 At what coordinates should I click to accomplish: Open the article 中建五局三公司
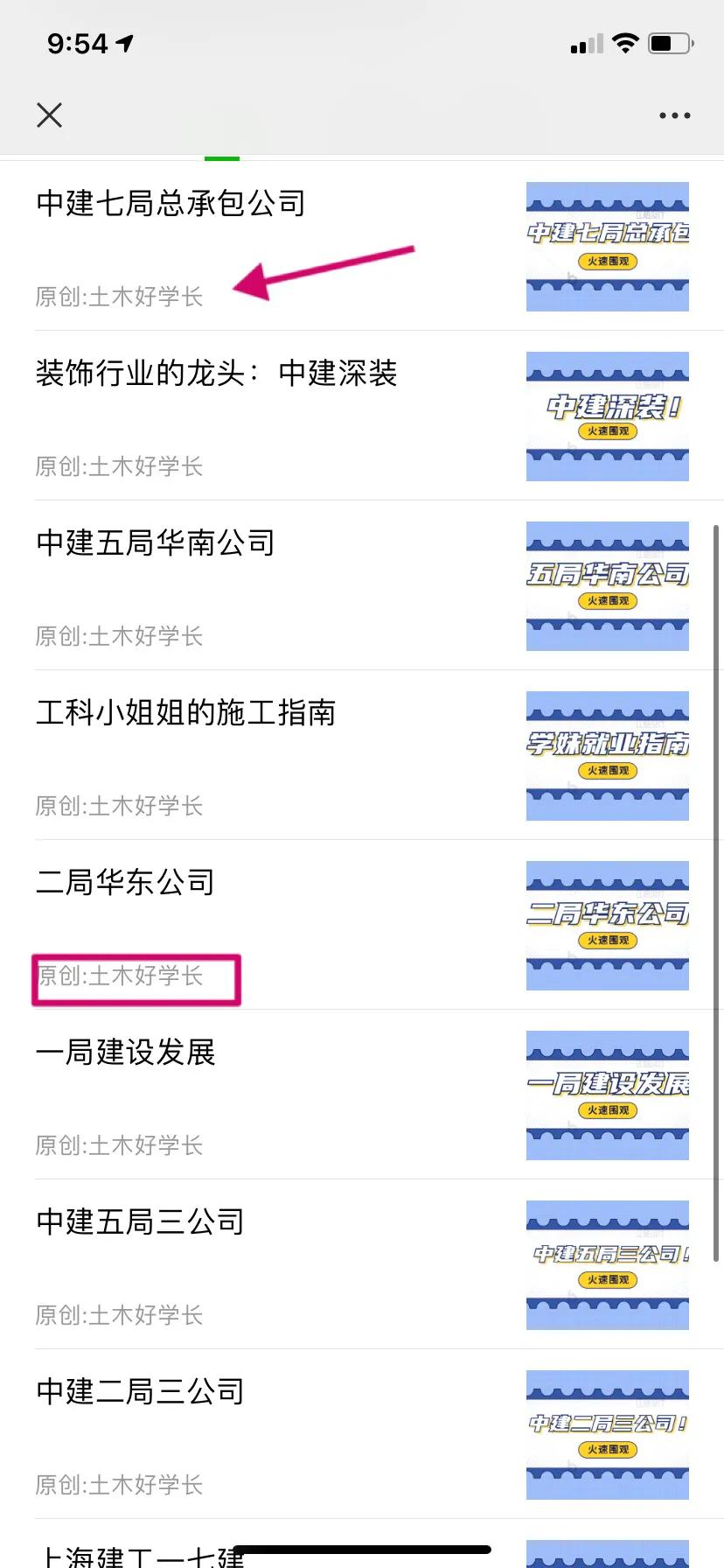[139, 1222]
